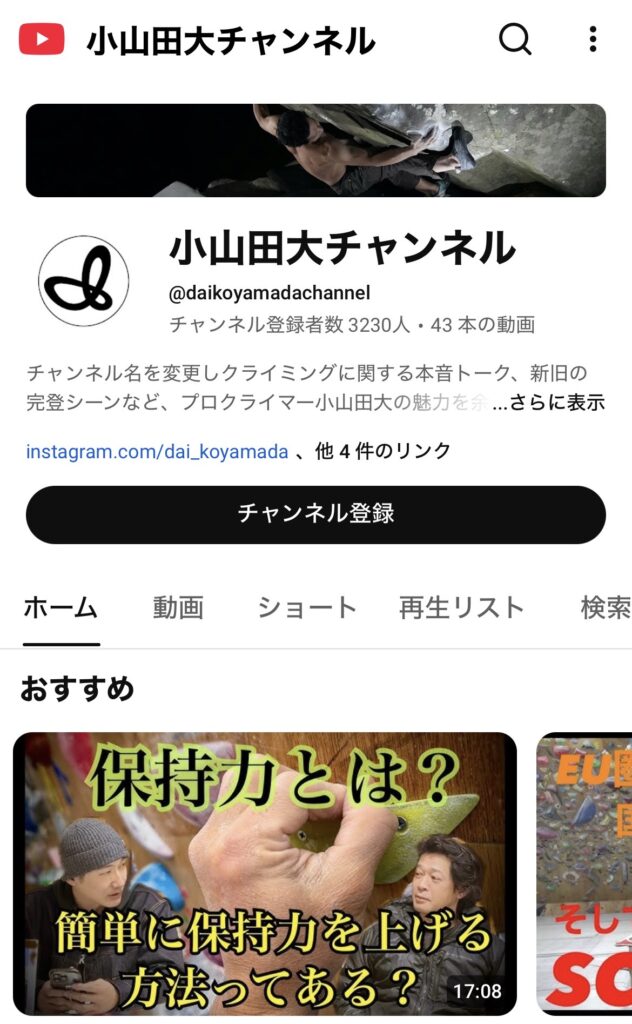Switch to the ショート tab

point(307,607)
